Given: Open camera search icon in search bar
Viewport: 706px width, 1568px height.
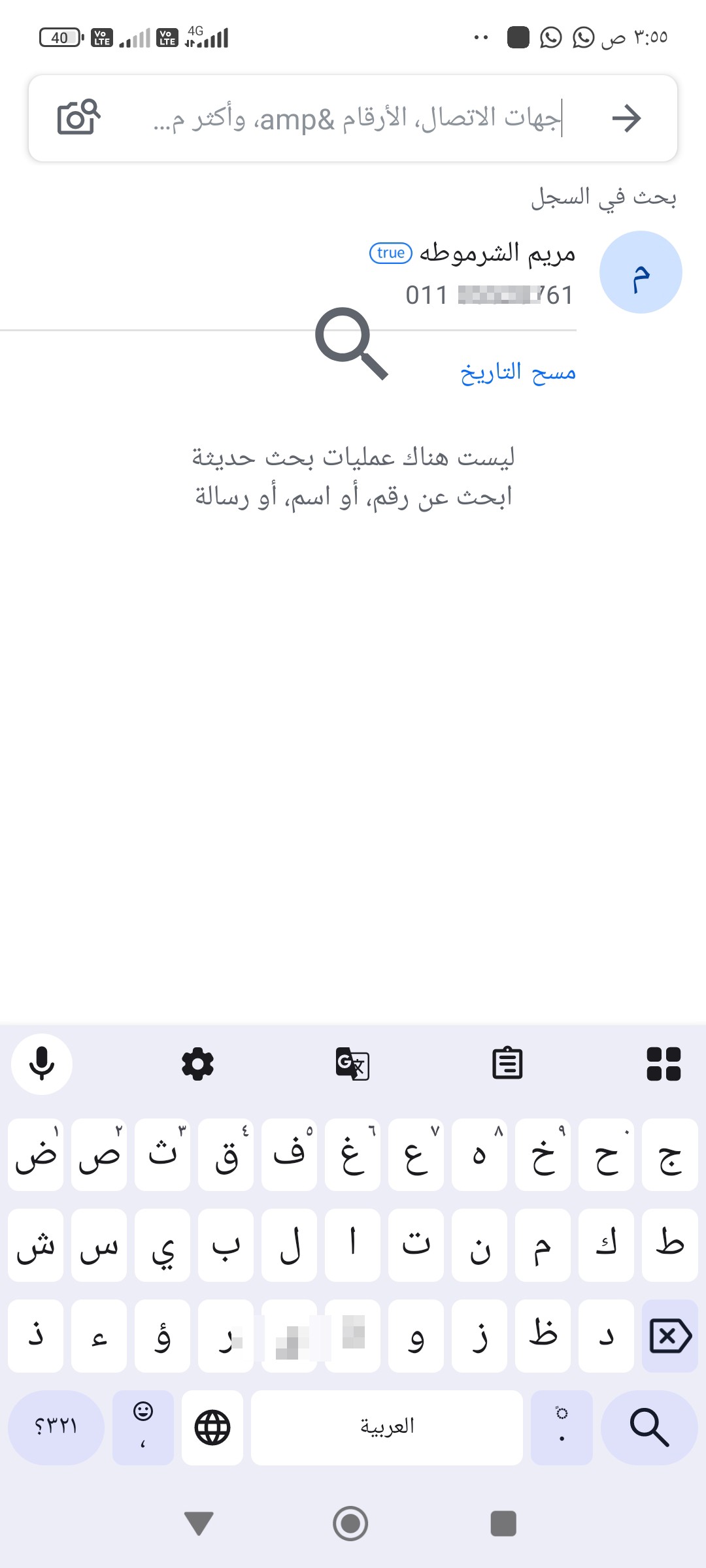Looking at the screenshot, I should (78, 118).
